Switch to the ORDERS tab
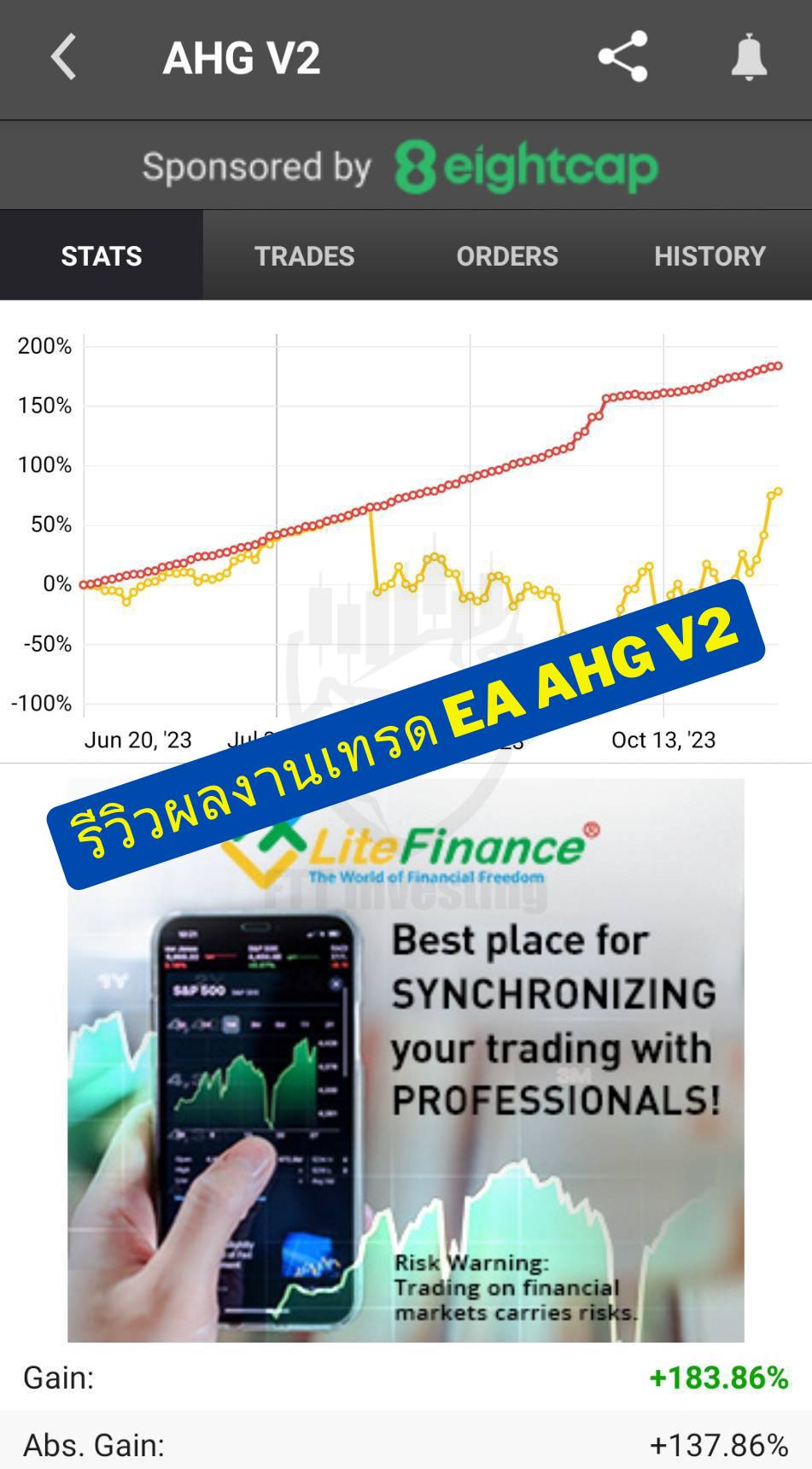Image resolution: width=812 pixels, height=1469 pixels. tap(507, 256)
